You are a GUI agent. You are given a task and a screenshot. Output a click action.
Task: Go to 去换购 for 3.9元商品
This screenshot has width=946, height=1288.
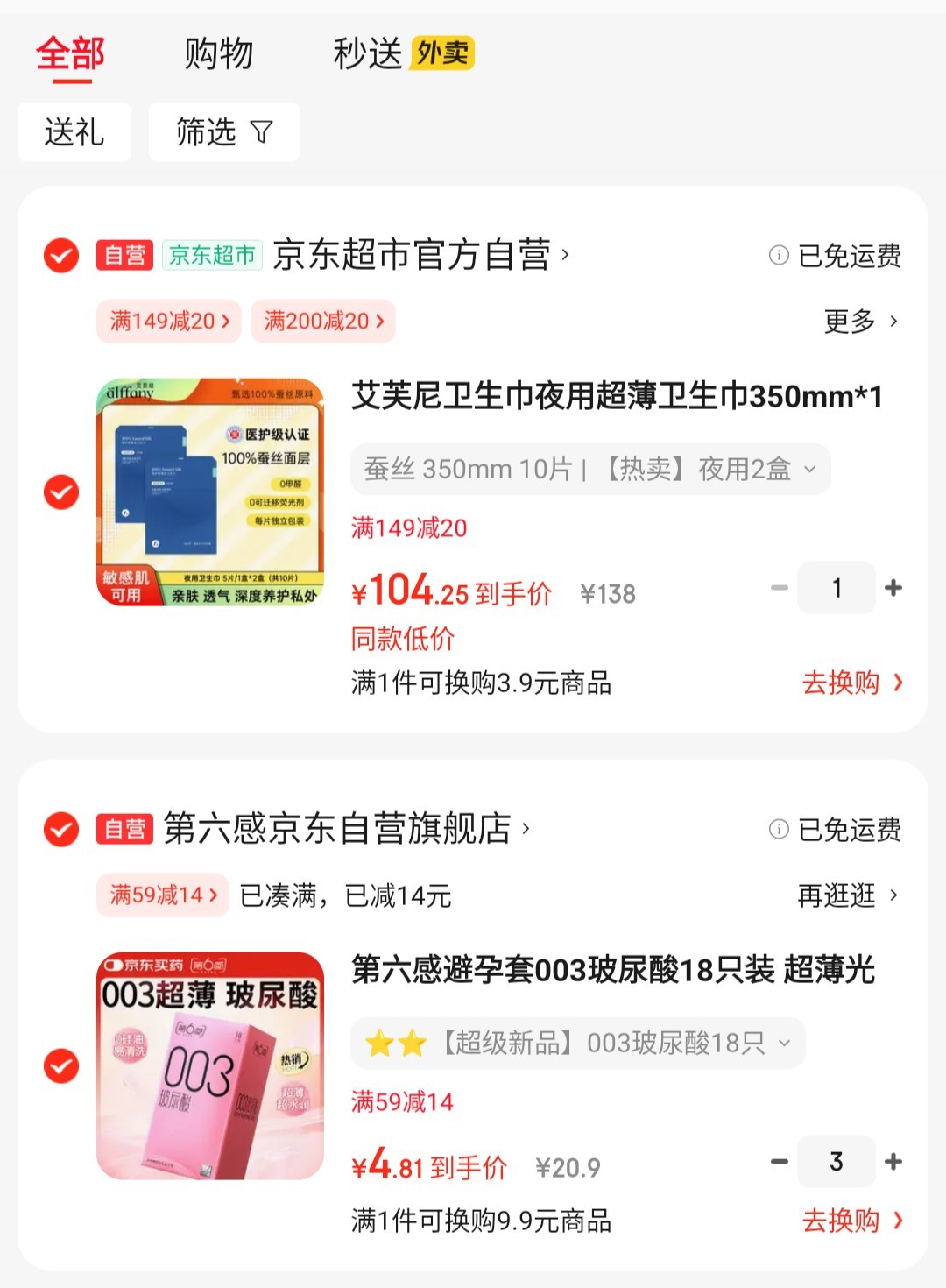pyautogui.click(x=851, y=683)
